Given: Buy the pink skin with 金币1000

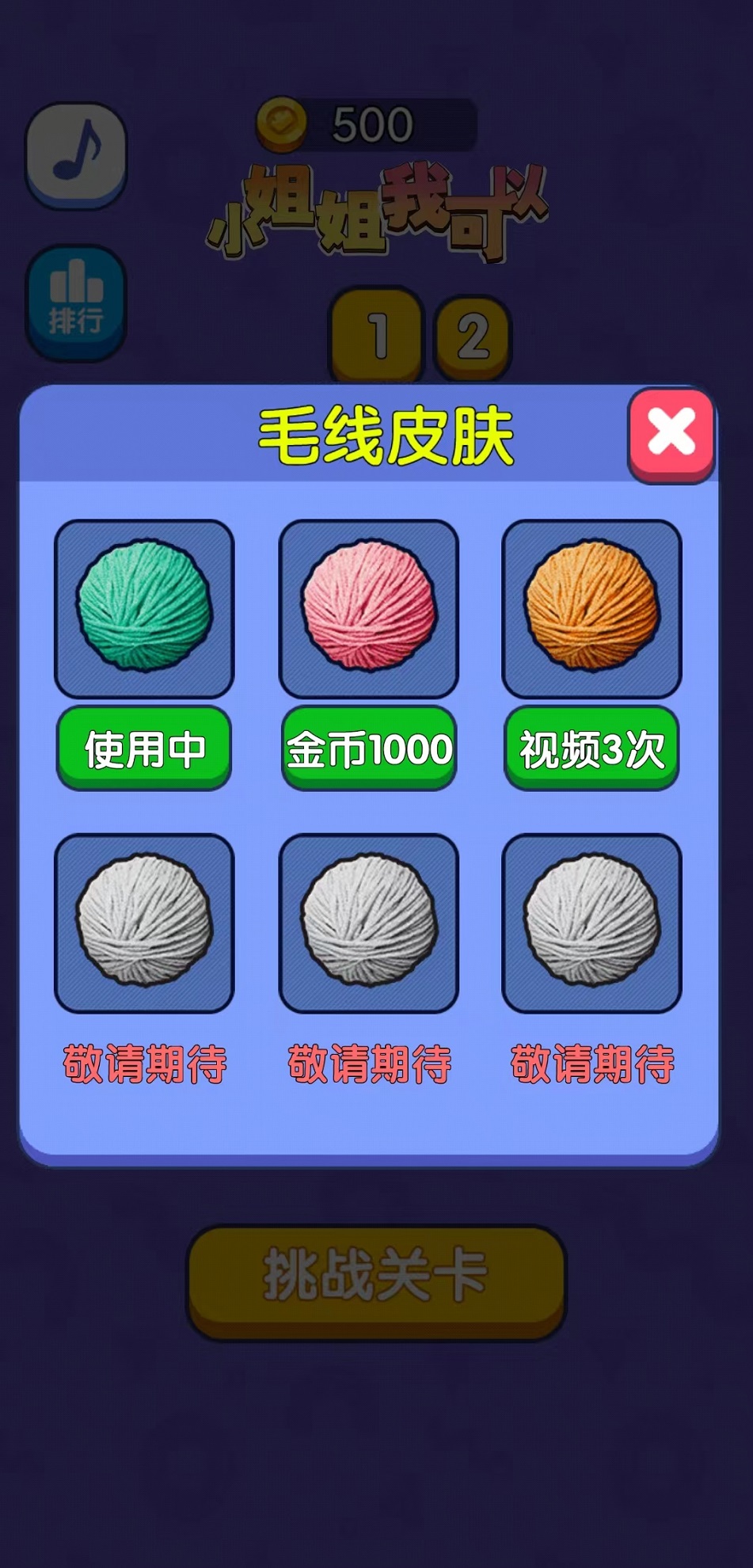Looking at the screenshot, I should tap(368, 747).
